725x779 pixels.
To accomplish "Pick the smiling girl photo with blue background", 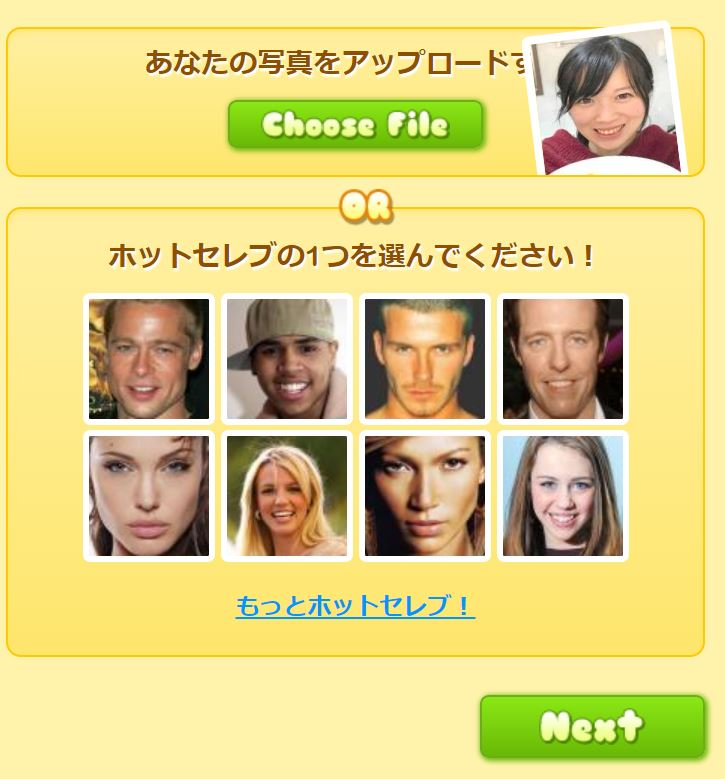I will click(563, 496).
